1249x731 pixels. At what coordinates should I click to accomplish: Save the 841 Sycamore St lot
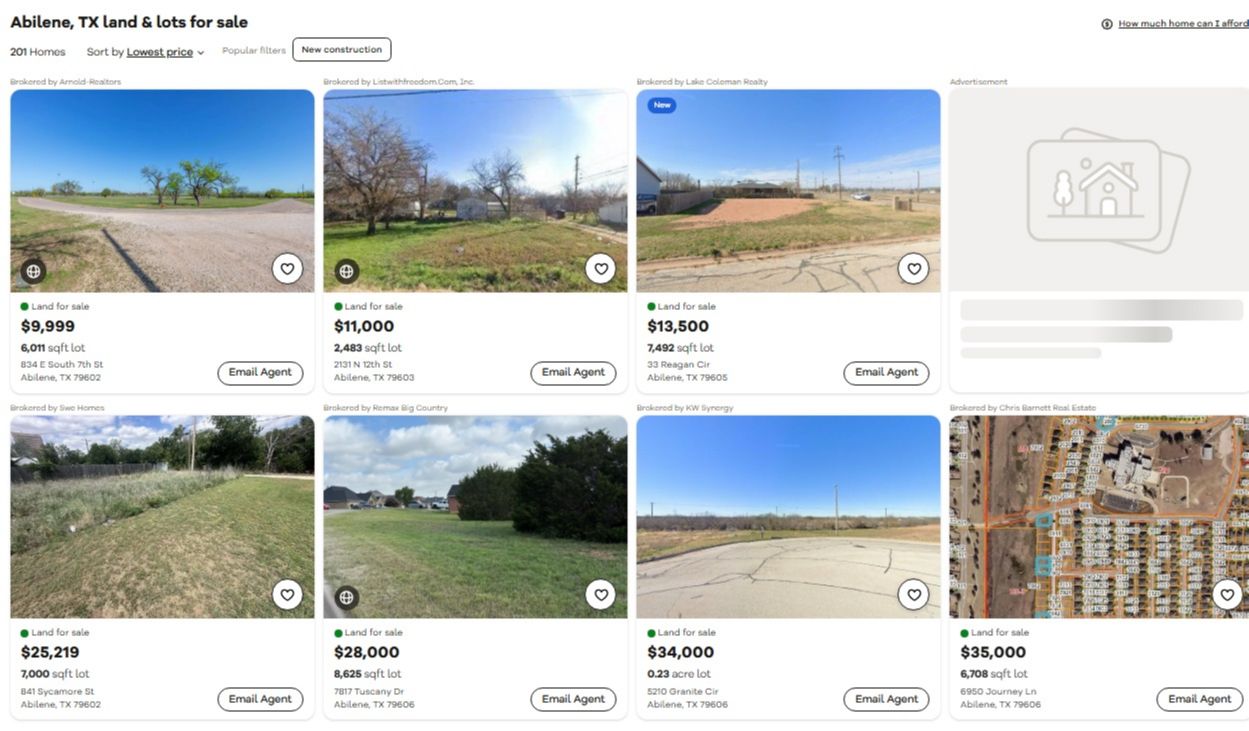[287, 595]
